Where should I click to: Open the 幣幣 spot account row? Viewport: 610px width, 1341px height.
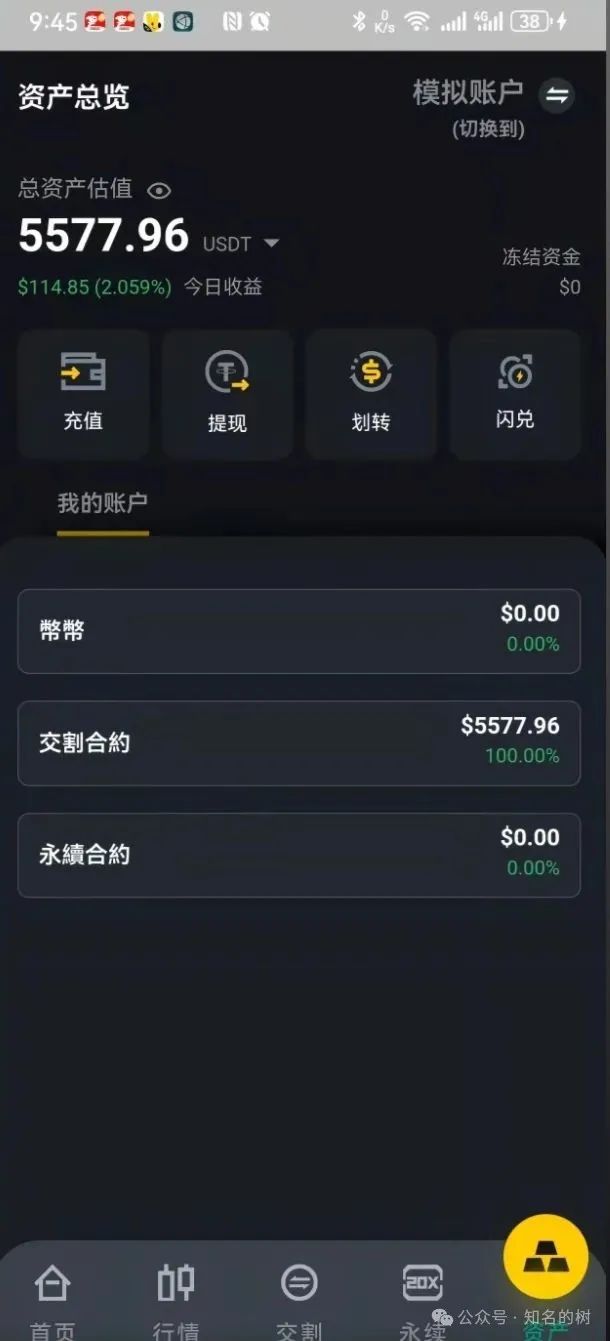pyautogui.click(x=299, y=631)
